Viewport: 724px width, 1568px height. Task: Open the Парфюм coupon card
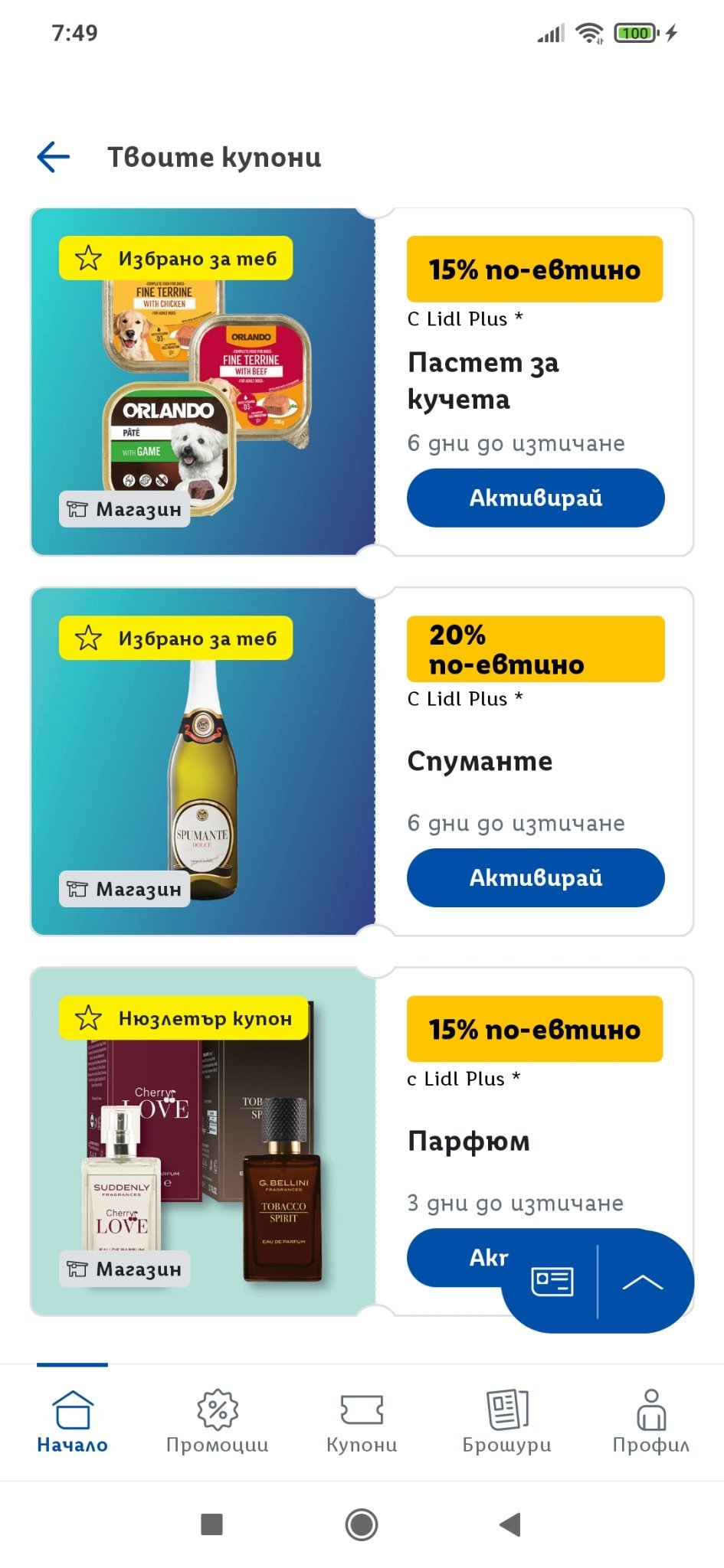point(203,1141)
